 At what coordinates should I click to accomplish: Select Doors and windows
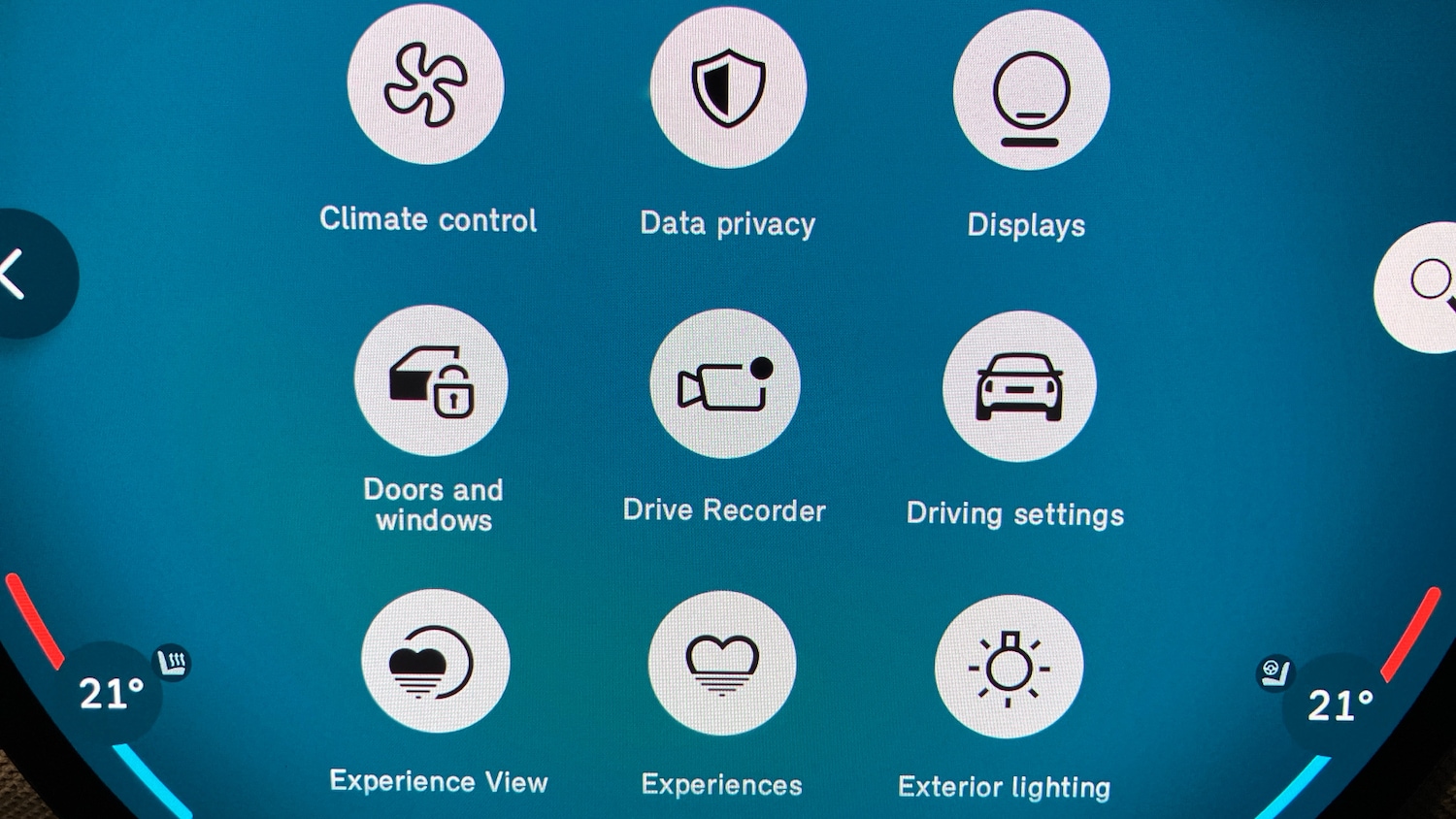[x=431, y=381]
